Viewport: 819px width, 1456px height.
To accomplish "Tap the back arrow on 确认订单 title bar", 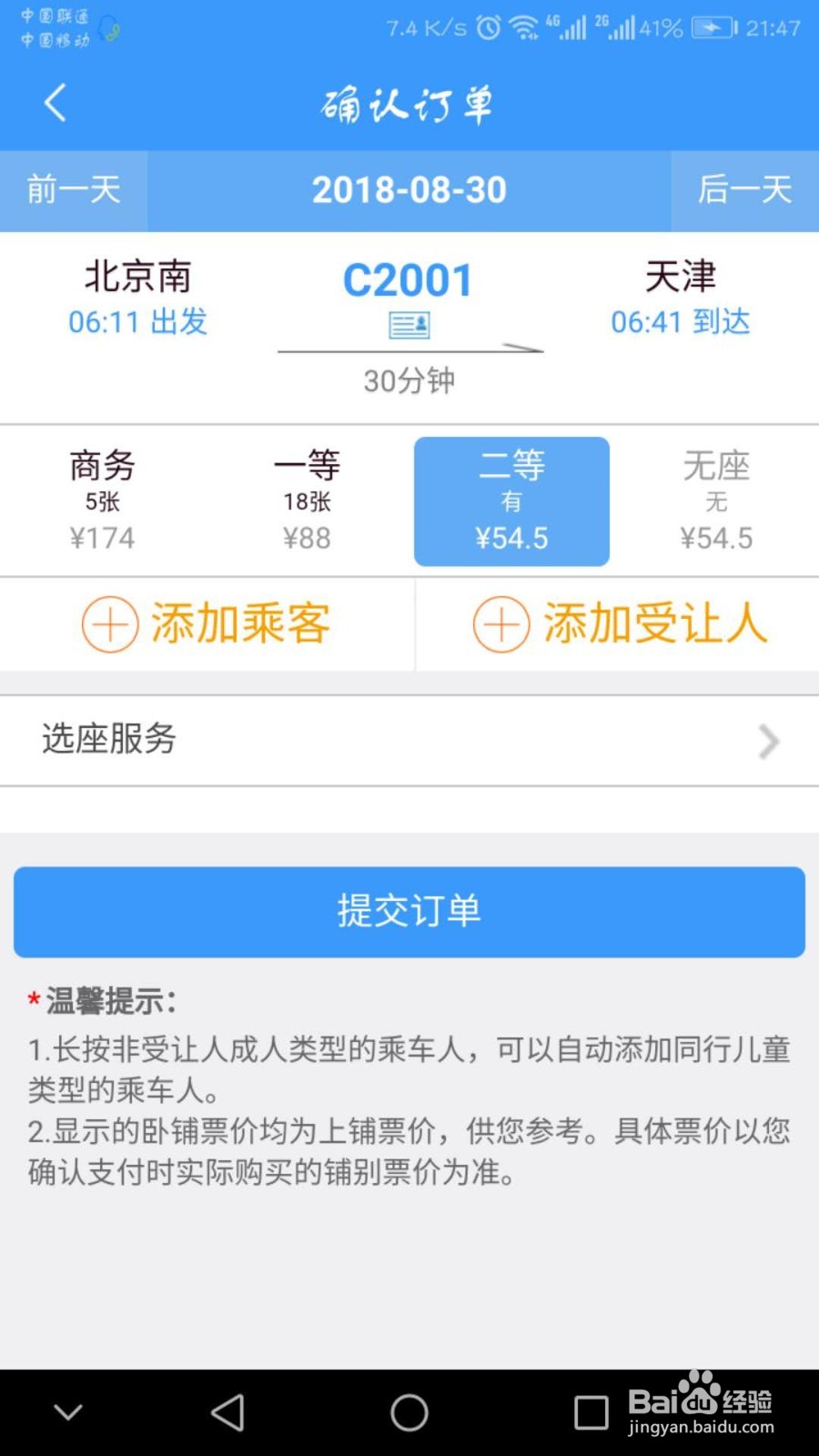I will pos(55,103).
